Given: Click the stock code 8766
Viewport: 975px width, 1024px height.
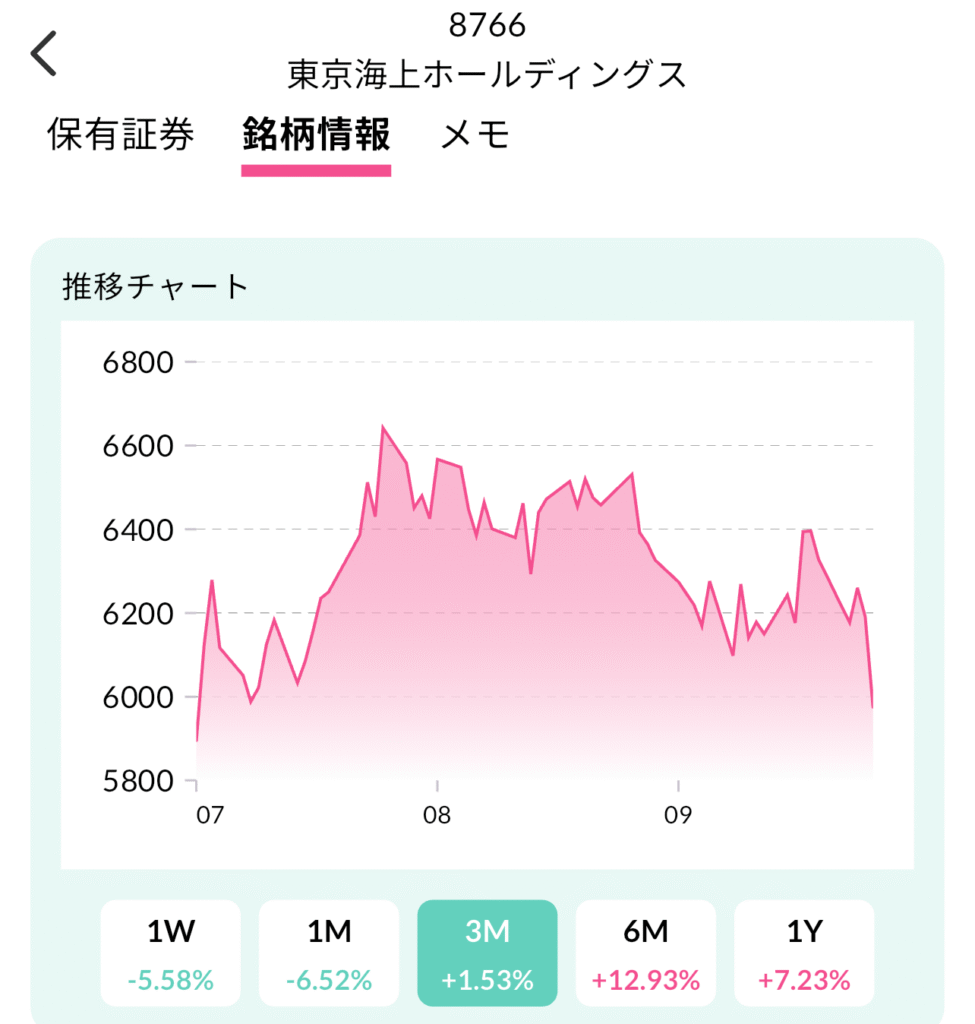Looking at the screenshot, I should 487,20.
